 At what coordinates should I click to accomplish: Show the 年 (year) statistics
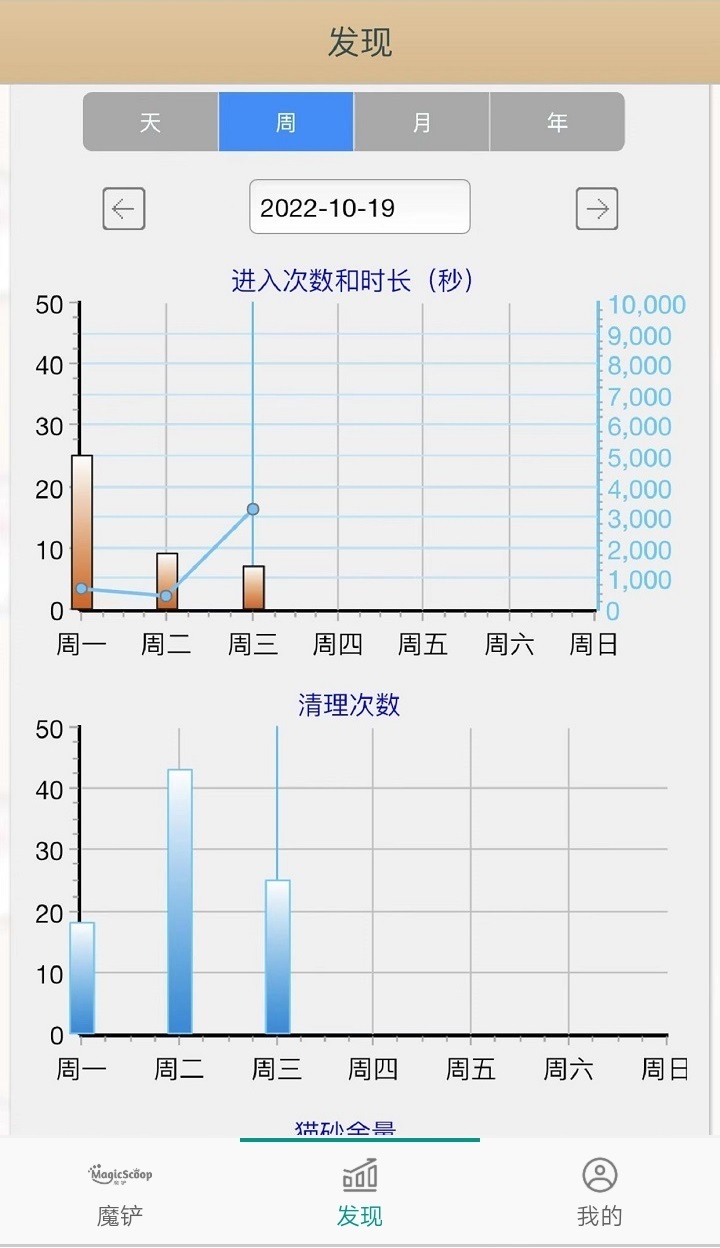pyautogui.click(x=557, y=122)
